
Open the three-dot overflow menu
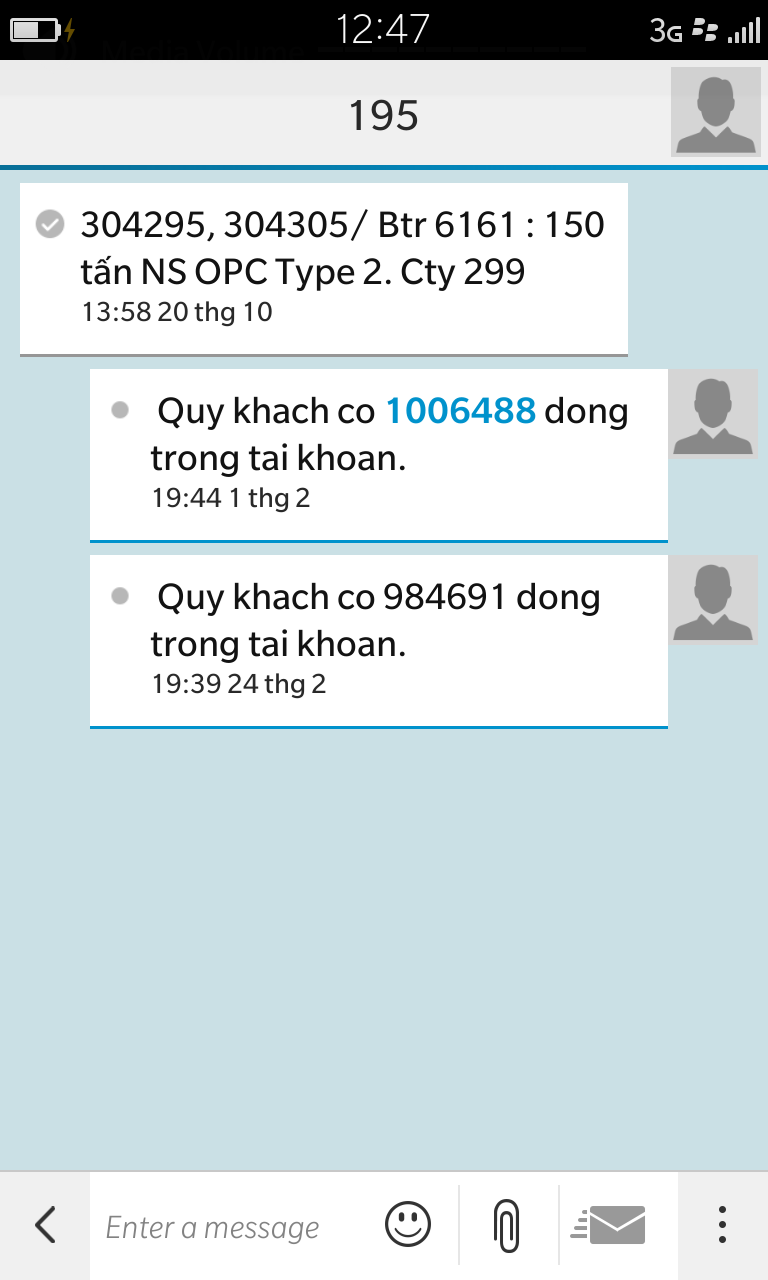[x=722, y=1225]
